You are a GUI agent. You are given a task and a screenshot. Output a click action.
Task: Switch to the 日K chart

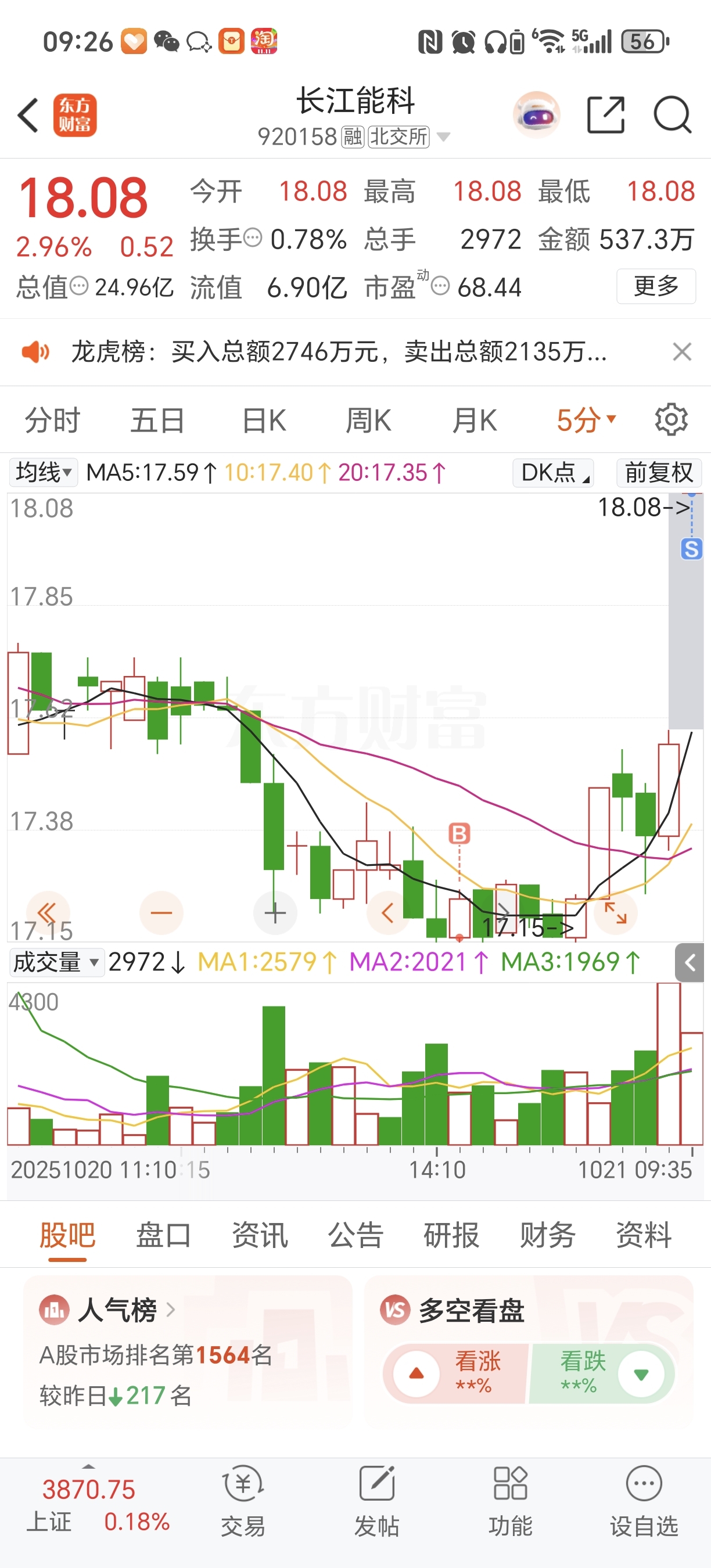point(264,420)
